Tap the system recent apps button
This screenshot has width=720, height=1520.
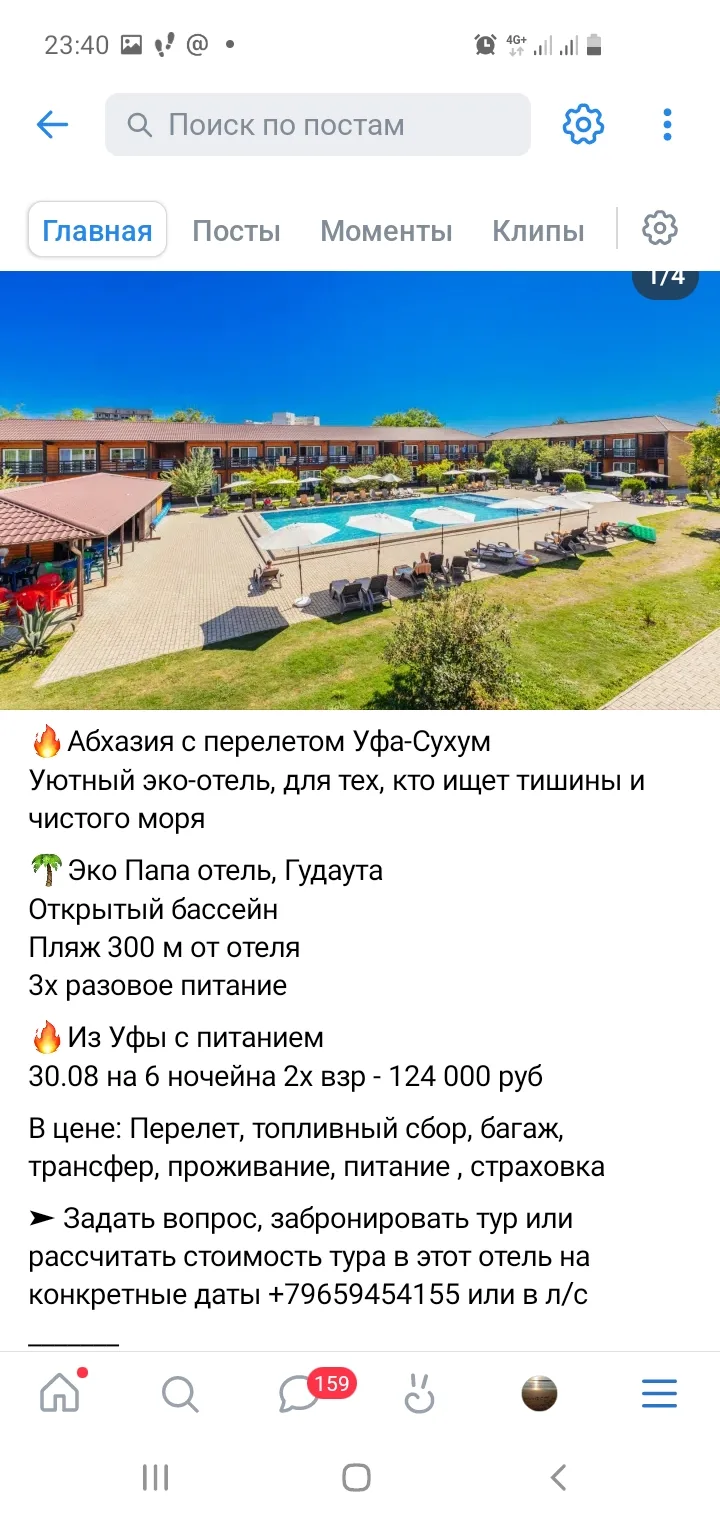155,1477
